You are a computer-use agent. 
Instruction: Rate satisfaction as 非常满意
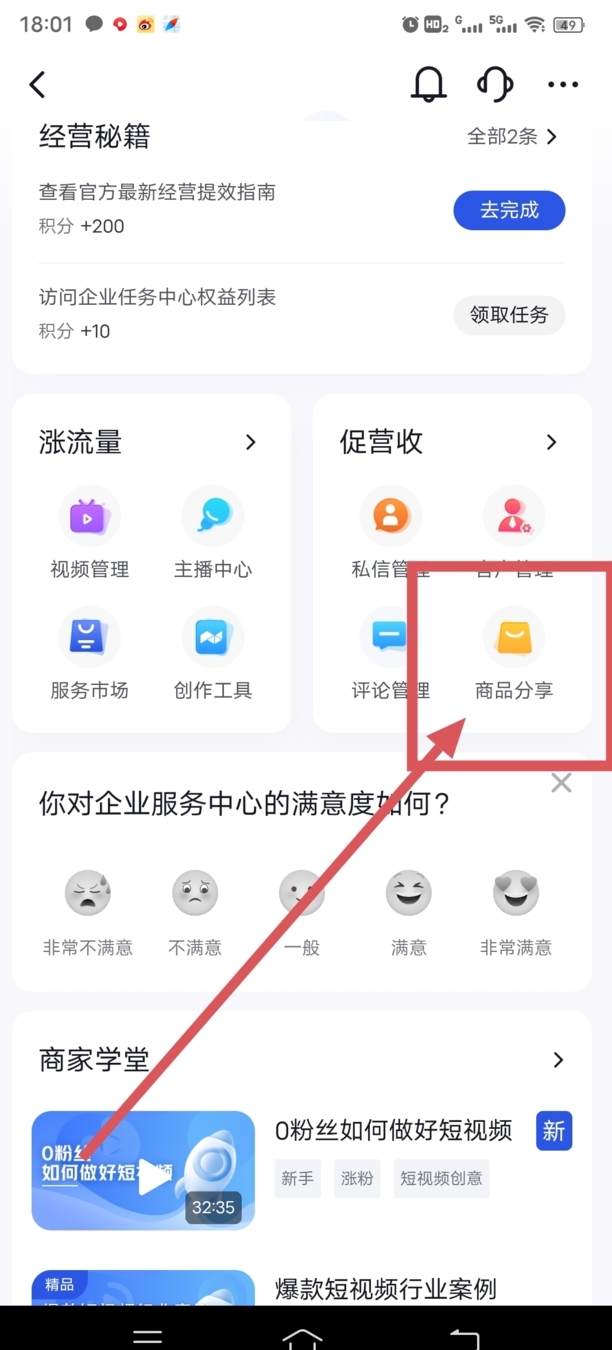(516, 908)
